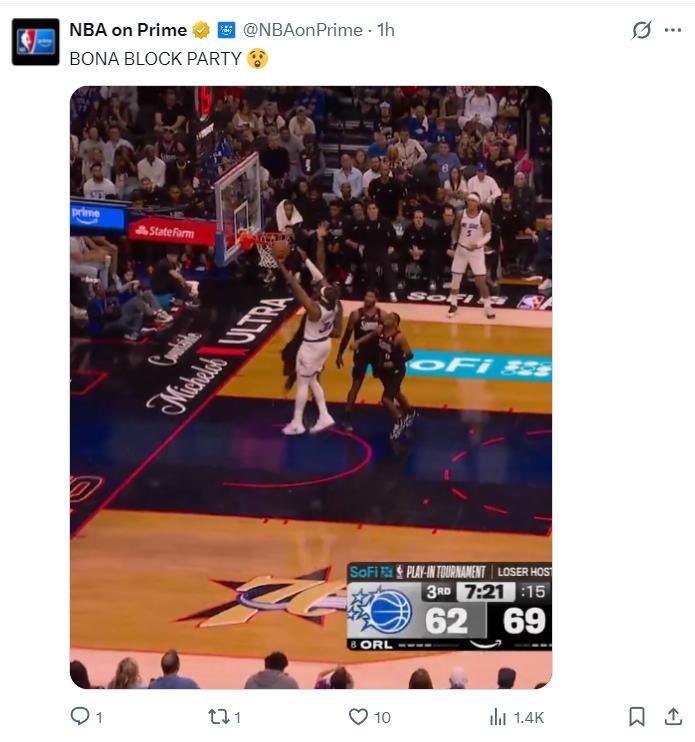The height and width of the screenshot is (742, 695).
Task: Open NBA on Prime profile avatar
Action: click(x=35, y=41)
